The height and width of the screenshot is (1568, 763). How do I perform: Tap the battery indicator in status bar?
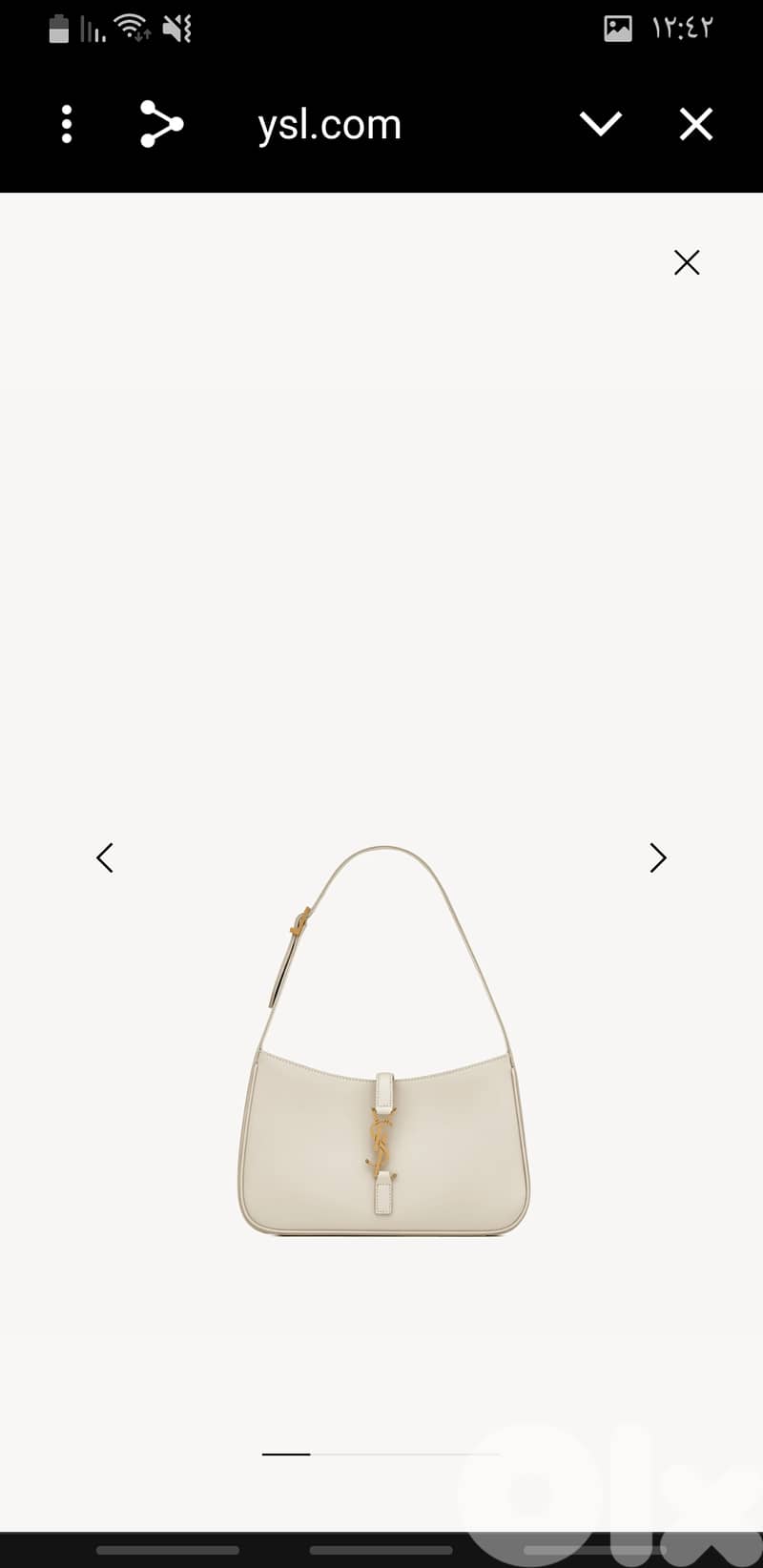[x=57, y=29]
